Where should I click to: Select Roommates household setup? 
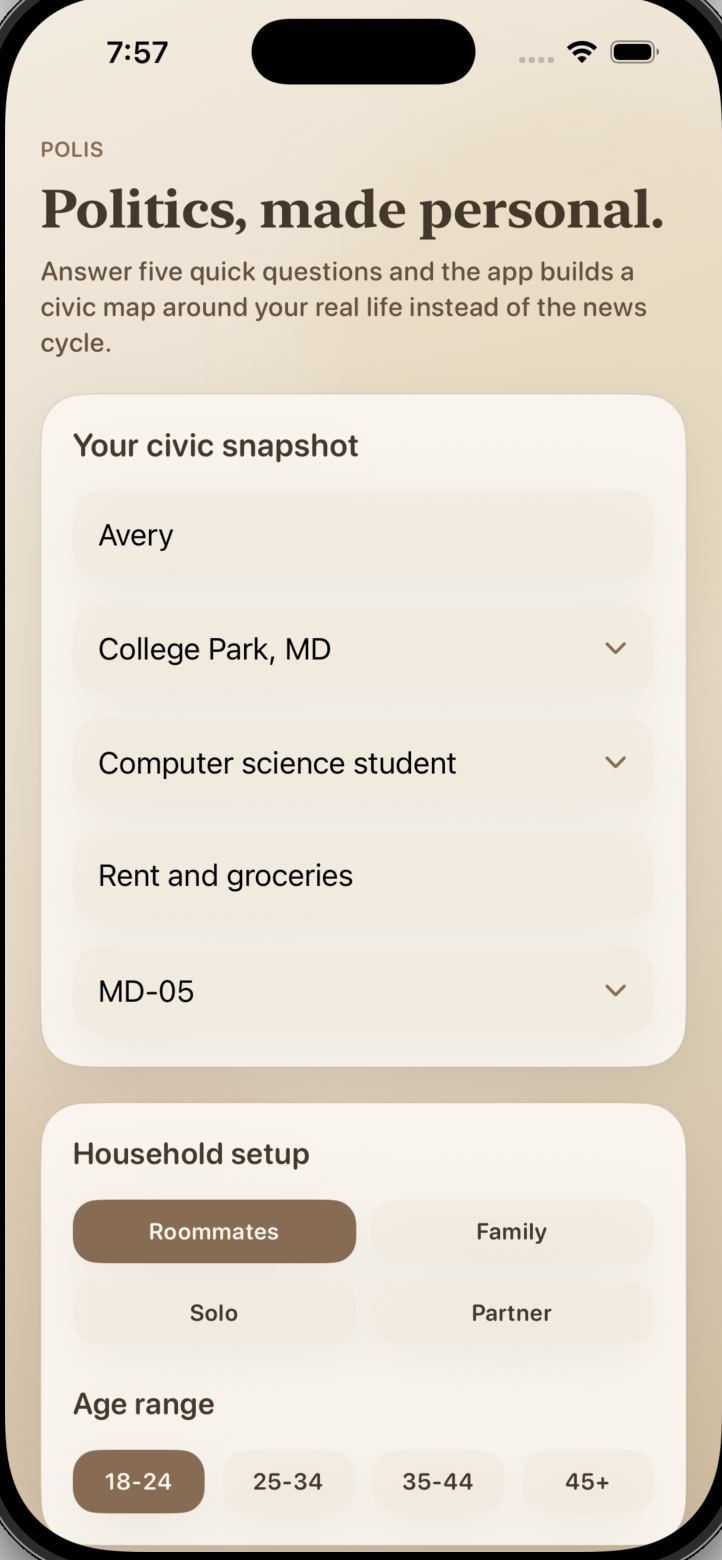[x=214, y=1231]
